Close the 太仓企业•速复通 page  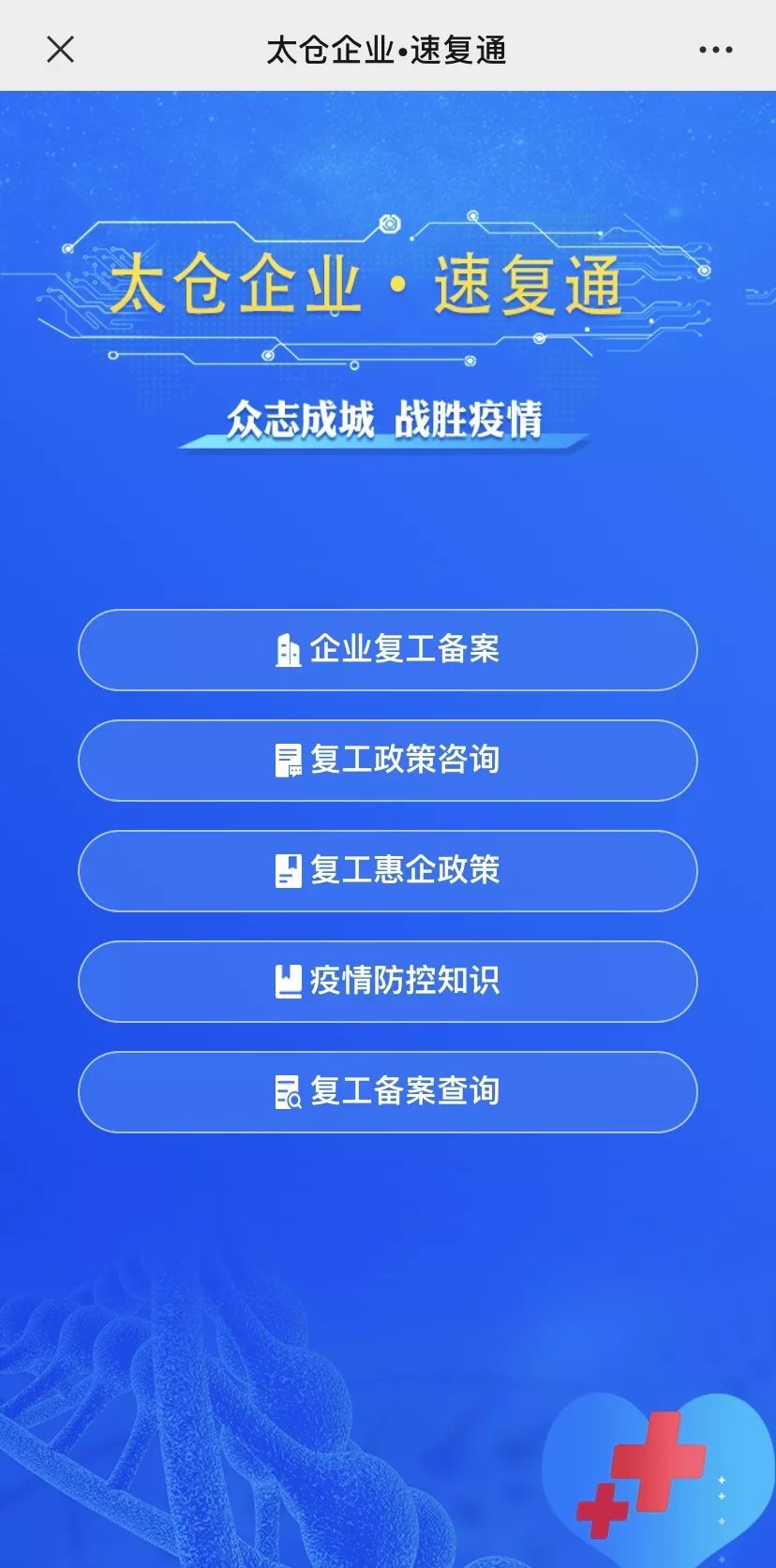[60, 49]
